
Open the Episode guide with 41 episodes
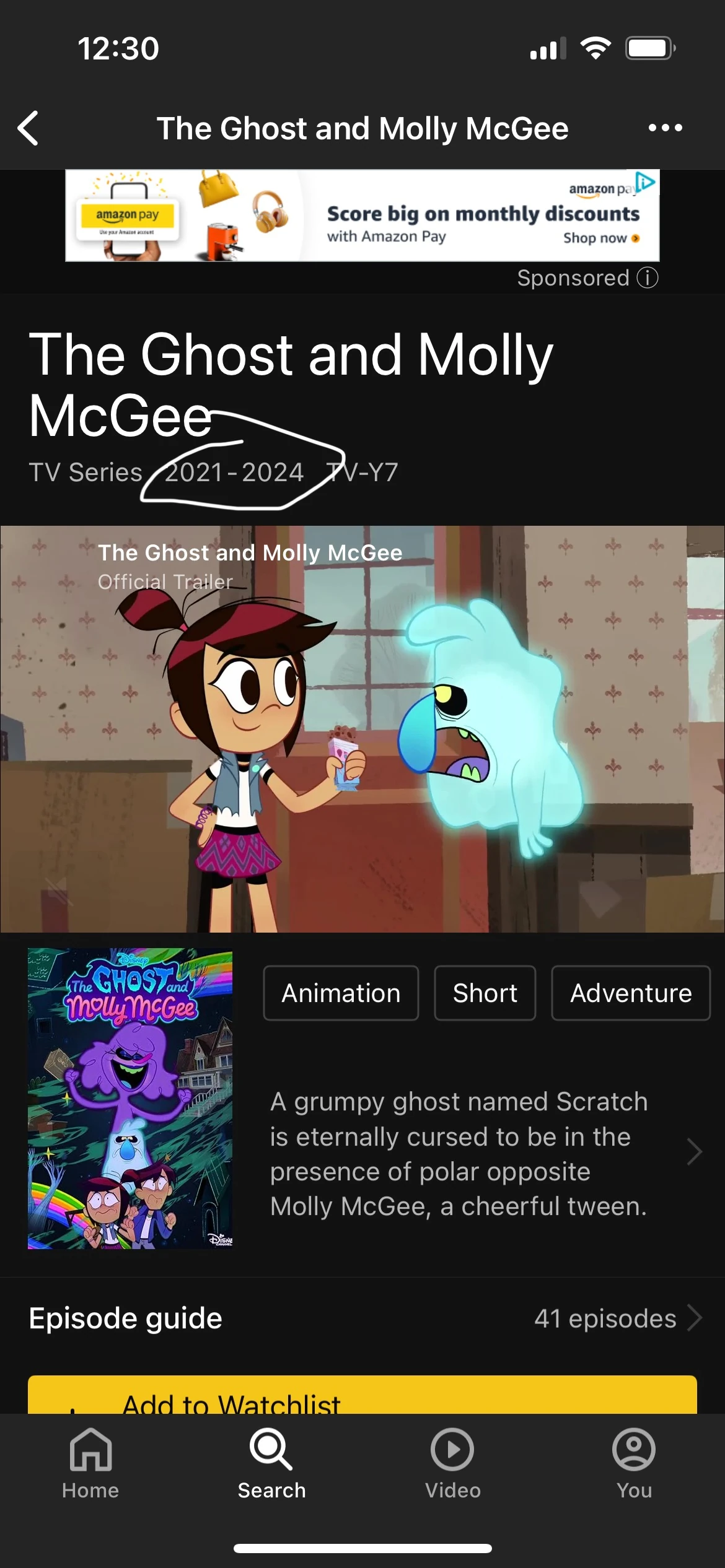[x=362, y=1318]
